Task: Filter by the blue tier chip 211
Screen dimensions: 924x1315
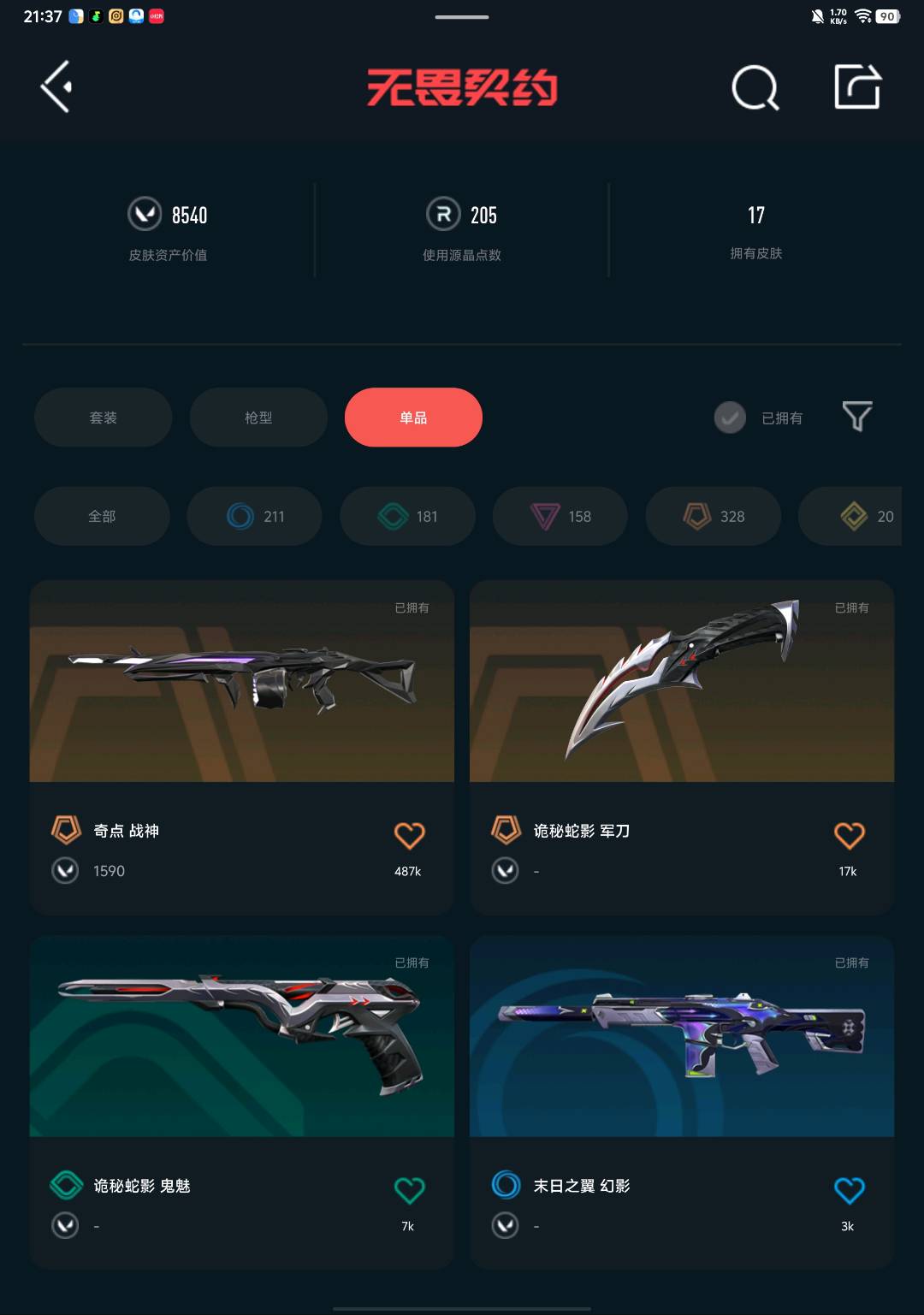Action: click(255, 516)
